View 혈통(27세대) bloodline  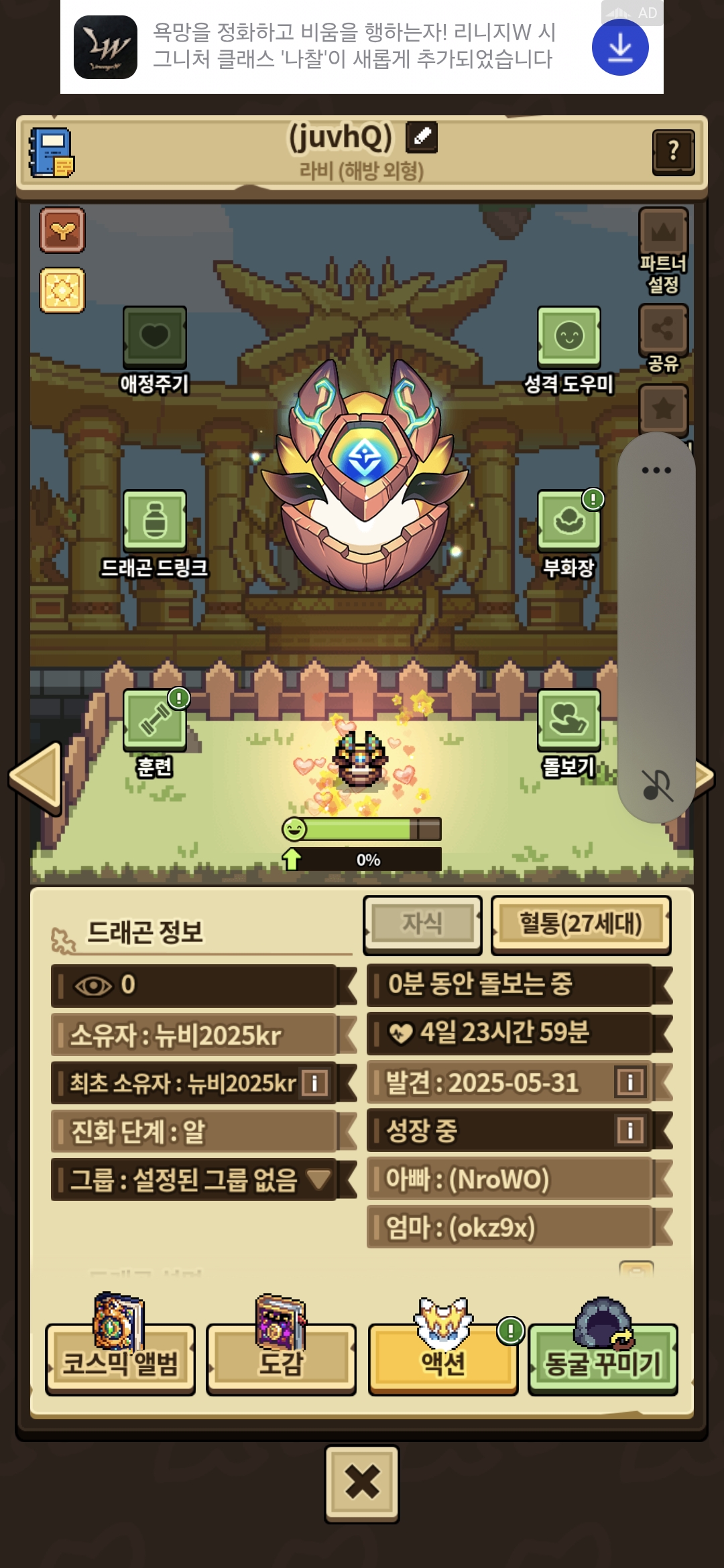click(581, 925)
